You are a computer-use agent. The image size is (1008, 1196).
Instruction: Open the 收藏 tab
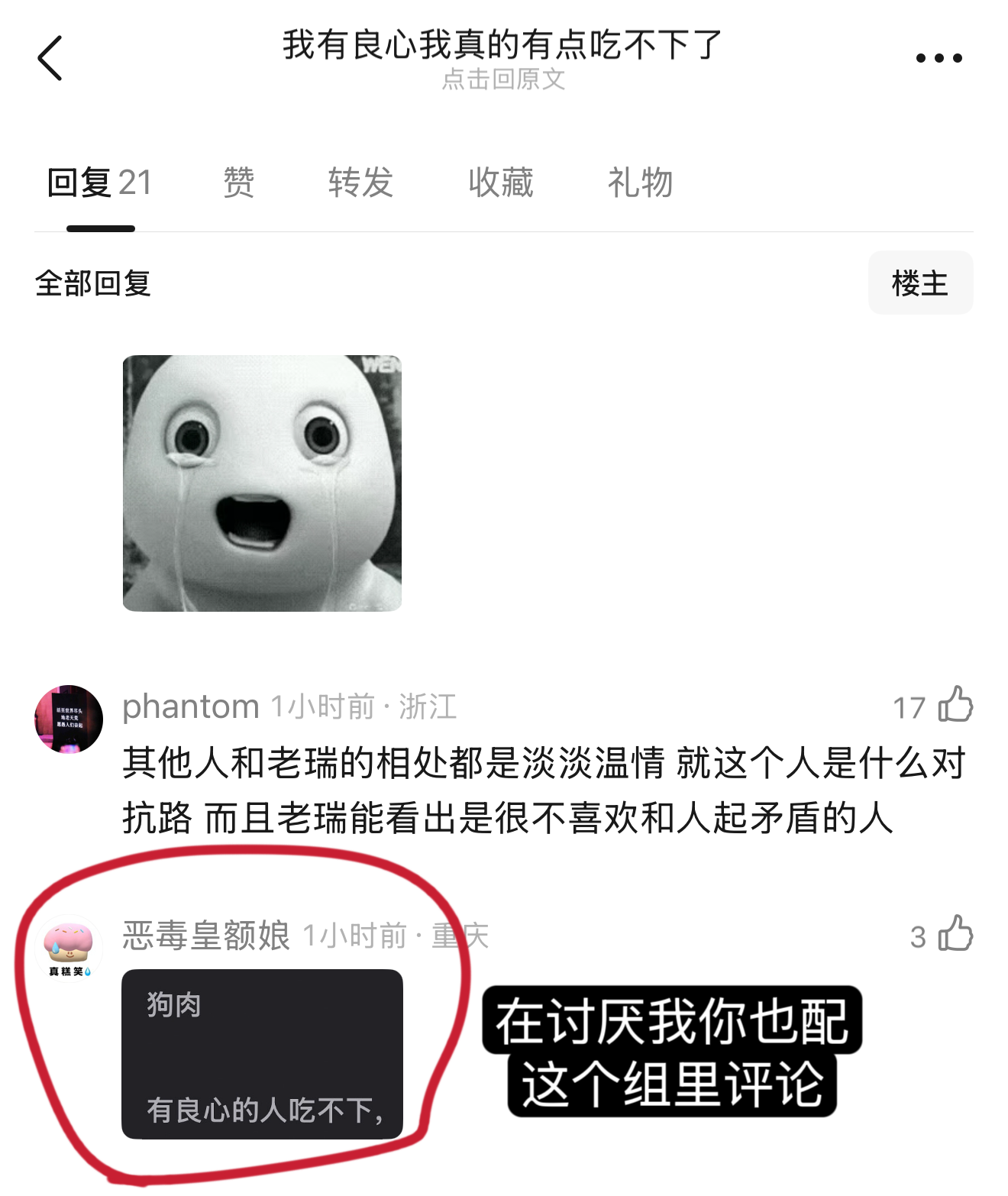(x=501, y=183)
